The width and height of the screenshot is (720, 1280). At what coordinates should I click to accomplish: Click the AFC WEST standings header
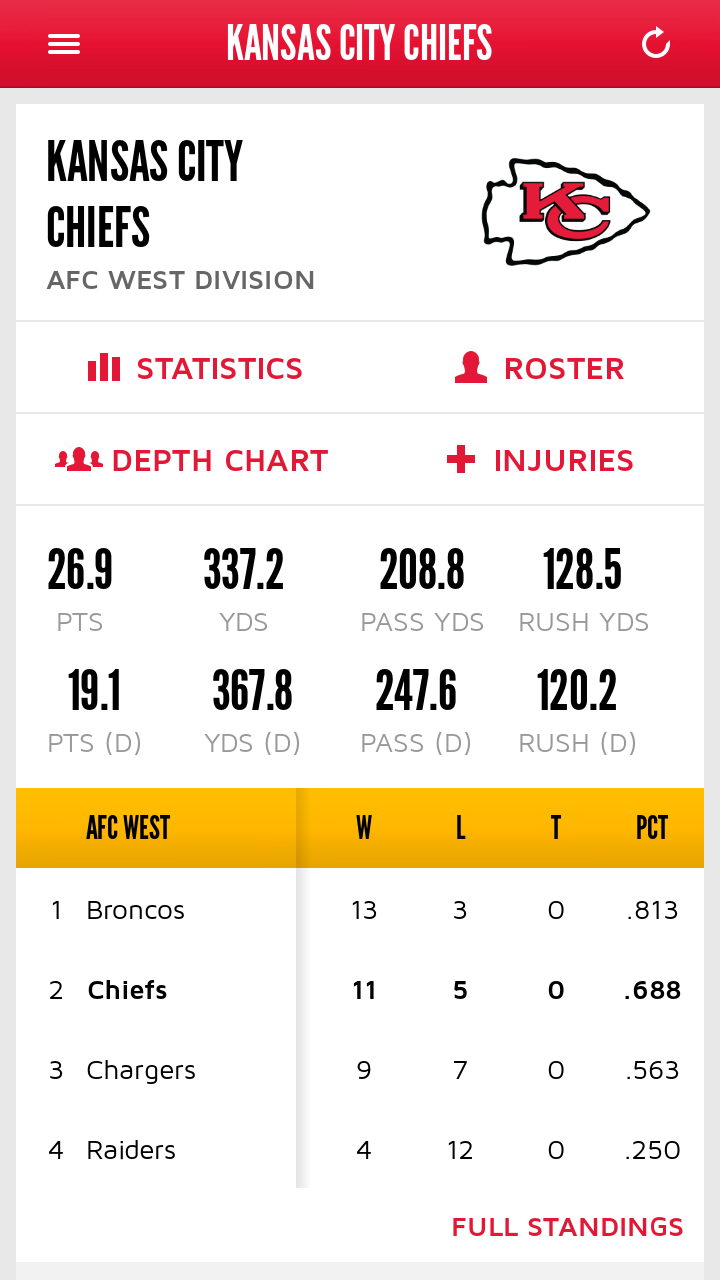point(128,828)
